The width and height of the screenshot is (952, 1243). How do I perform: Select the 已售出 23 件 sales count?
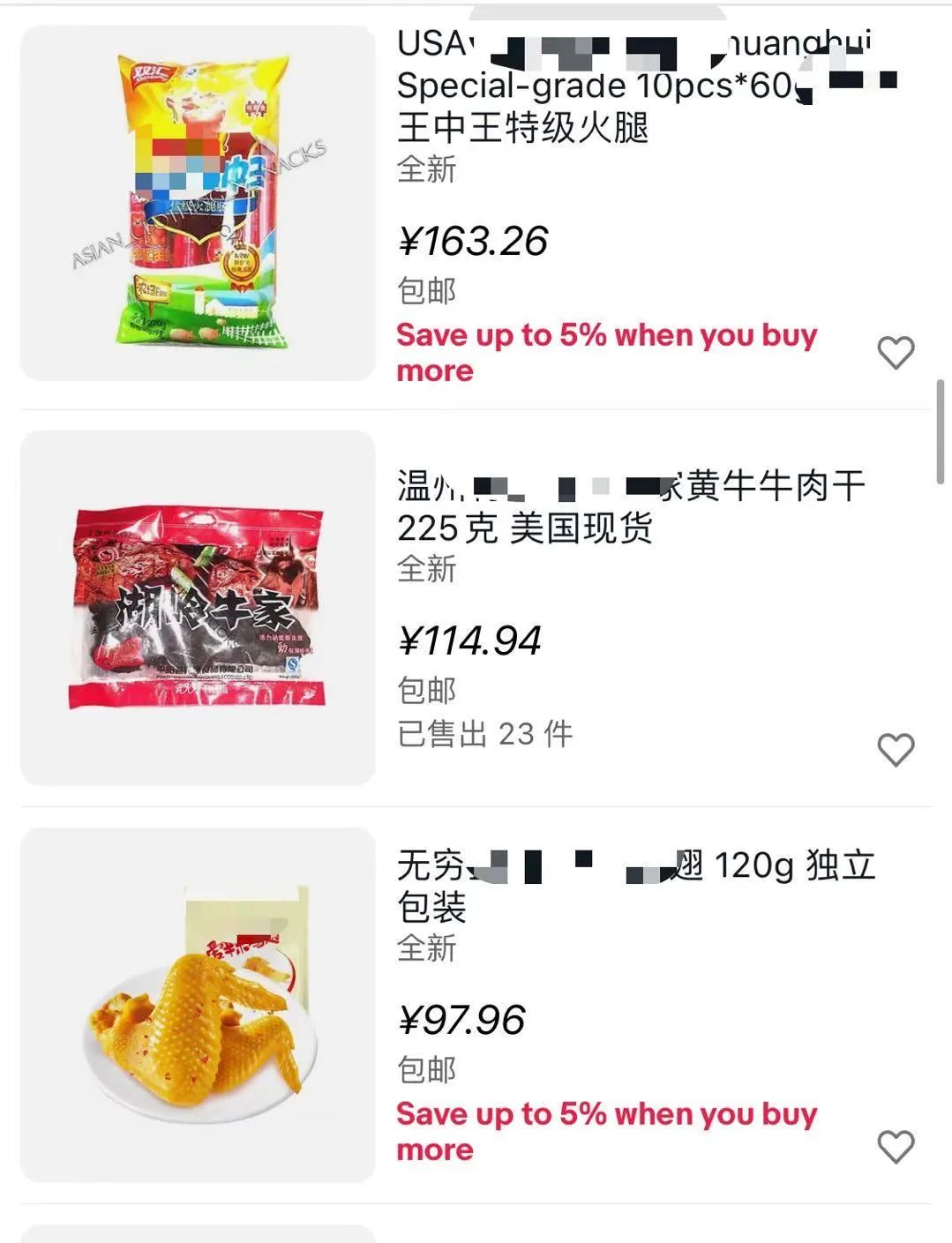click(483, 733)
